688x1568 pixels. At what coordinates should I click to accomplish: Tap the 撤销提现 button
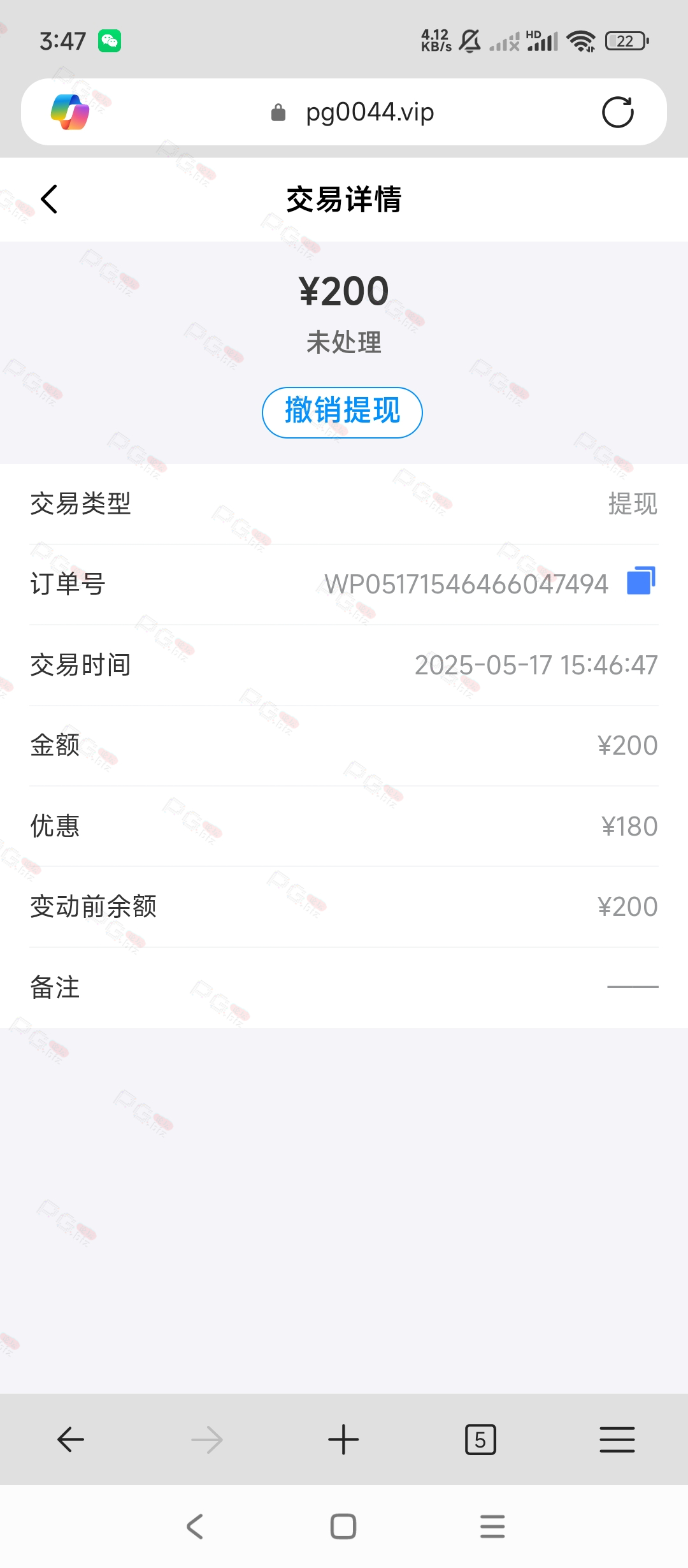point(342,412)
